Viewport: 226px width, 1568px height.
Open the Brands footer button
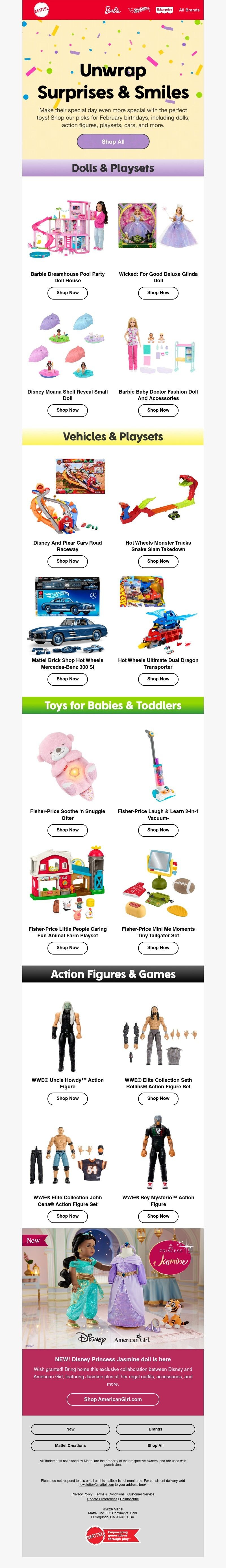(155, 1429)
